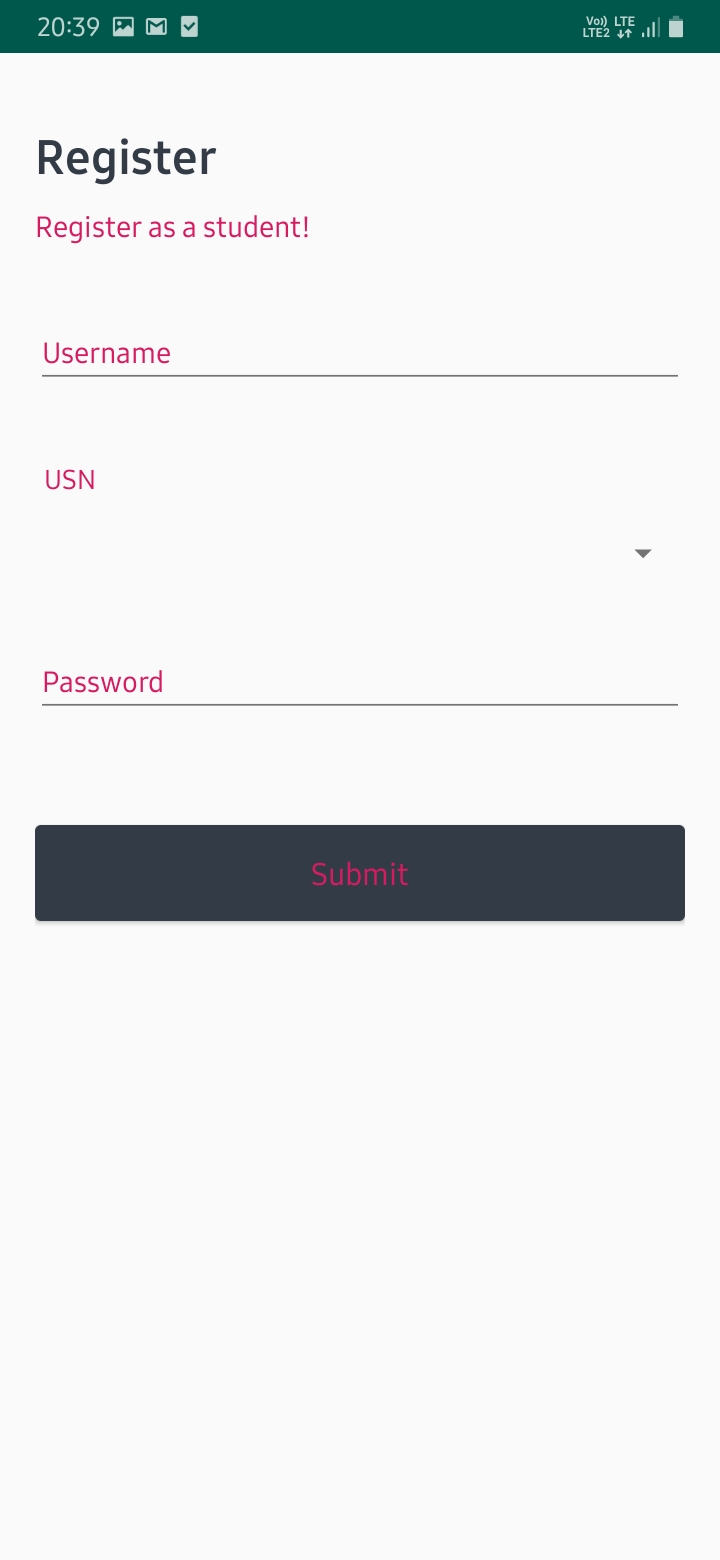
Task: Open the Gmail notification icon
Action: (156, 26)
